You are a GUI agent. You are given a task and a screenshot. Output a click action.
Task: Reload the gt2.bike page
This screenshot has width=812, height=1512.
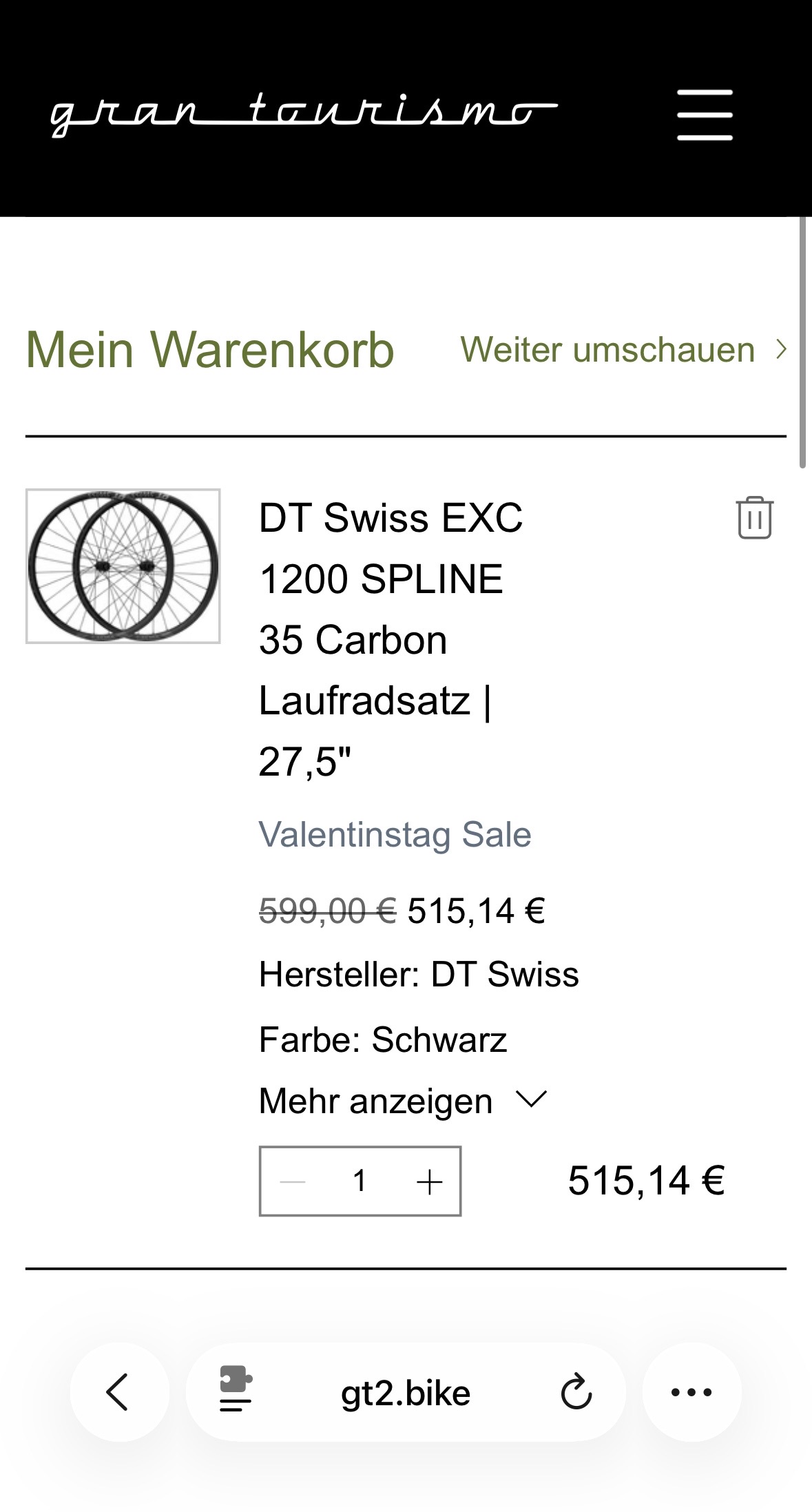(x=576, y=1392)
